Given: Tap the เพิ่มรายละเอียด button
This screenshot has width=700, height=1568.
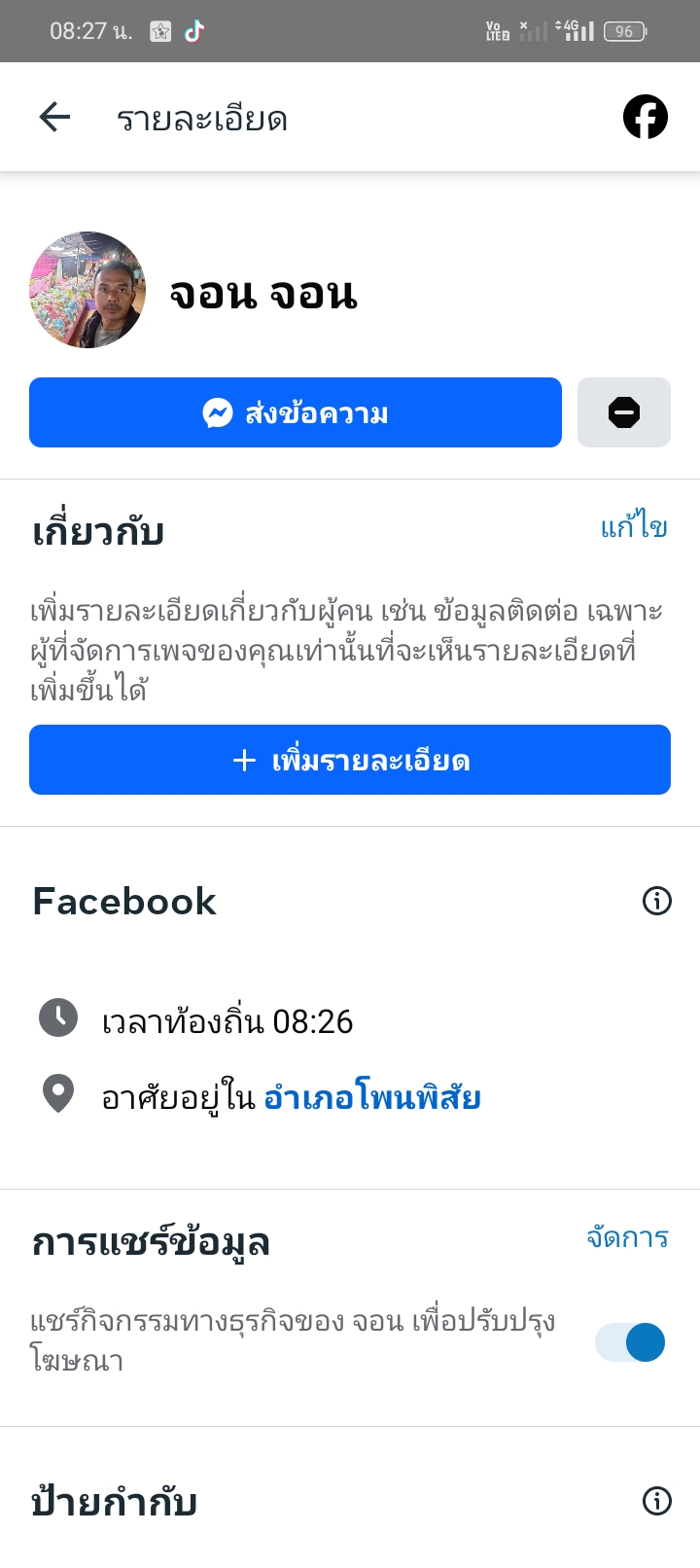Looking at the screenshot, I should pos(350,760).
